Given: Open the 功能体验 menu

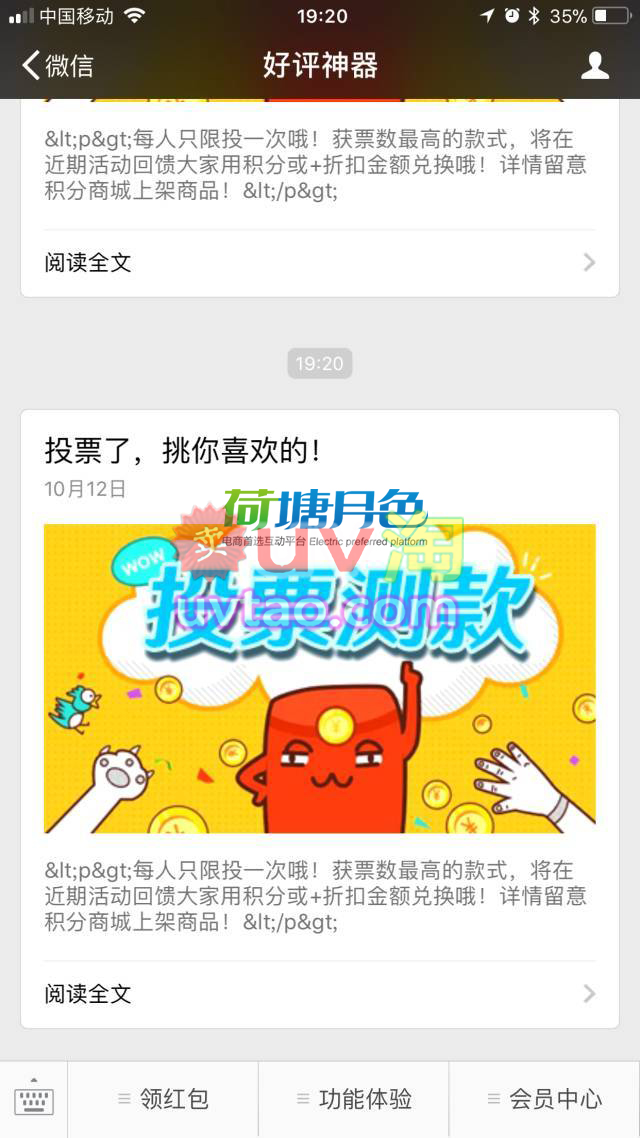Looking at the screenshot, I should click(x=354, y=1099).
